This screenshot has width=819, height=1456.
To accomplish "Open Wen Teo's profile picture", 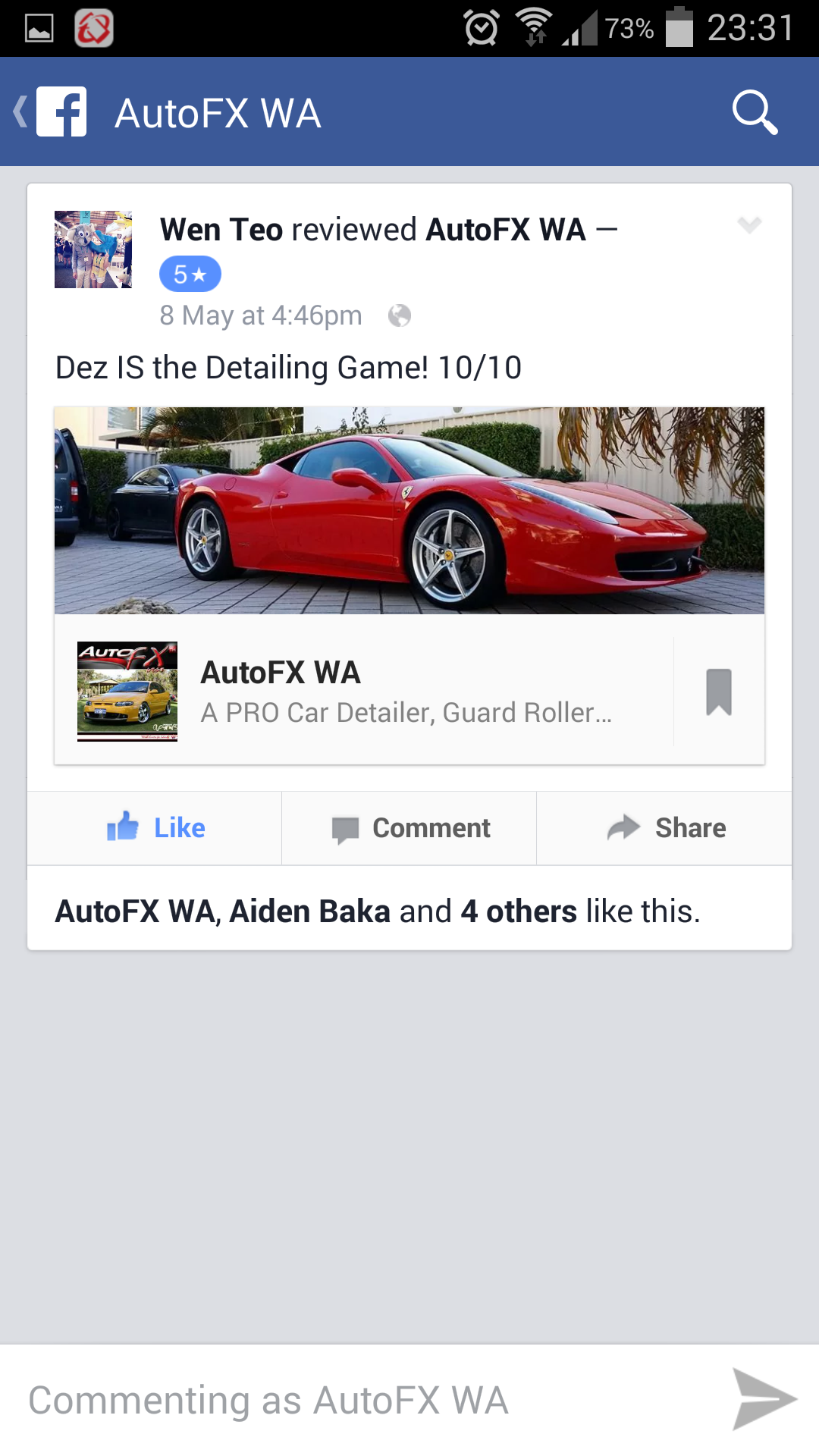I will click(x=93, y=249).
